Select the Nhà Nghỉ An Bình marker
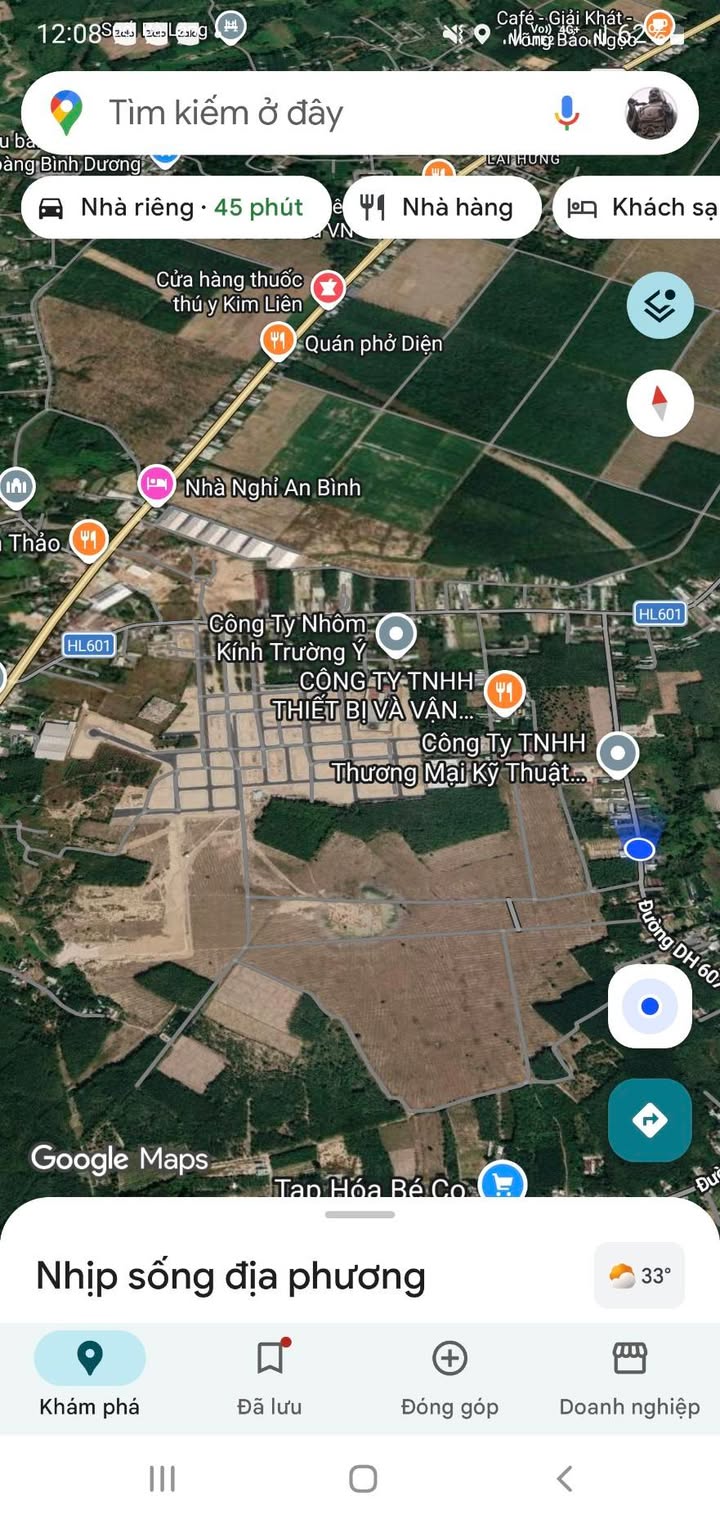Image resolution: width=720 pixels, height=1519 pixels. tap(155, 486)
